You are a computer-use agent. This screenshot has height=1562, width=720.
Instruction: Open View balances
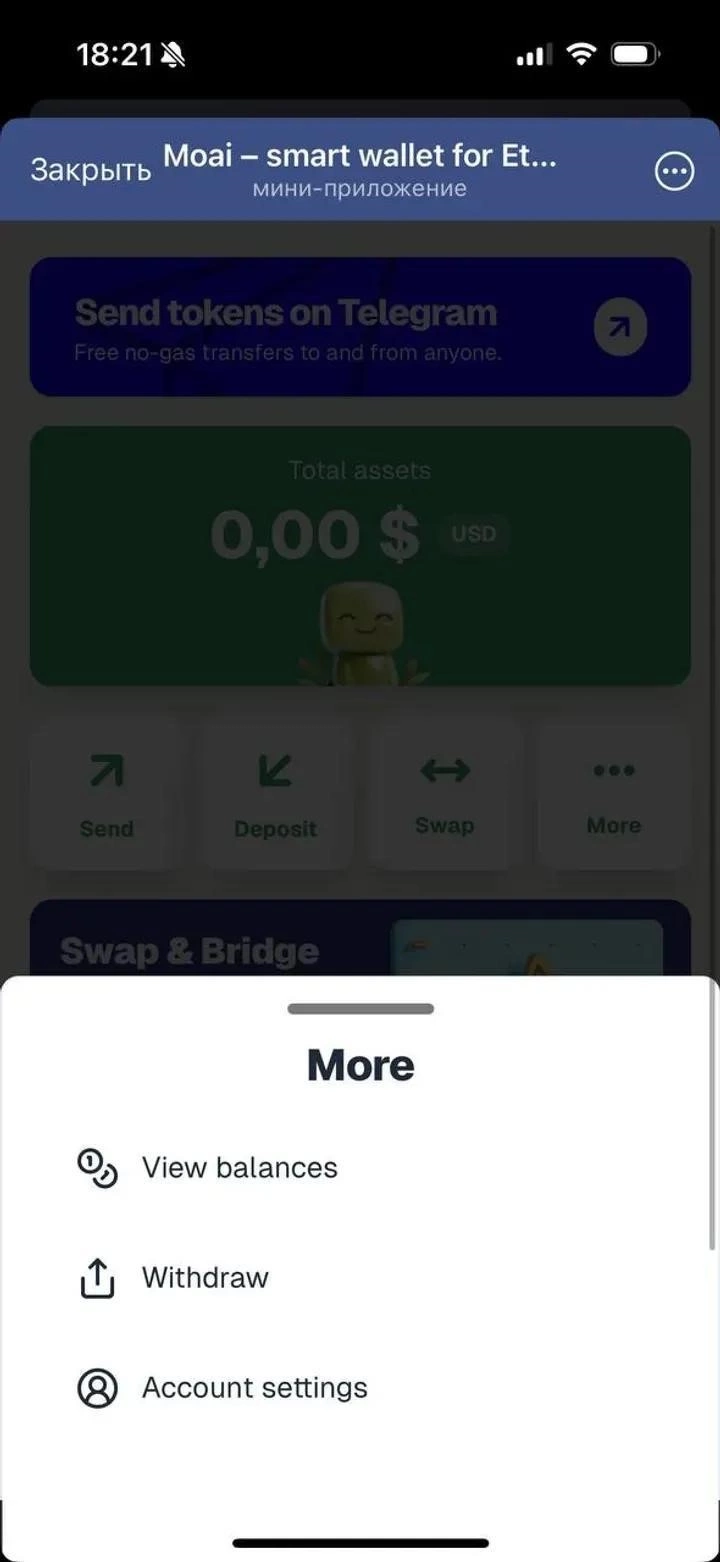pos(238,1167)
